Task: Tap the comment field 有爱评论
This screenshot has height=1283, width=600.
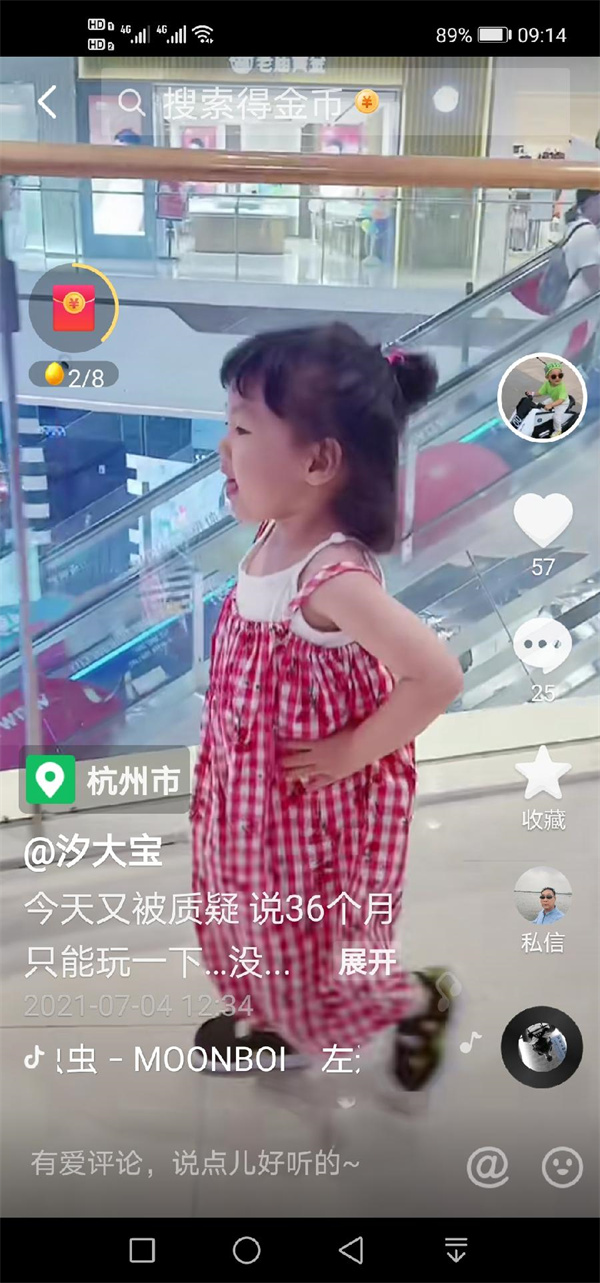Action: (x=195, y=1164)
